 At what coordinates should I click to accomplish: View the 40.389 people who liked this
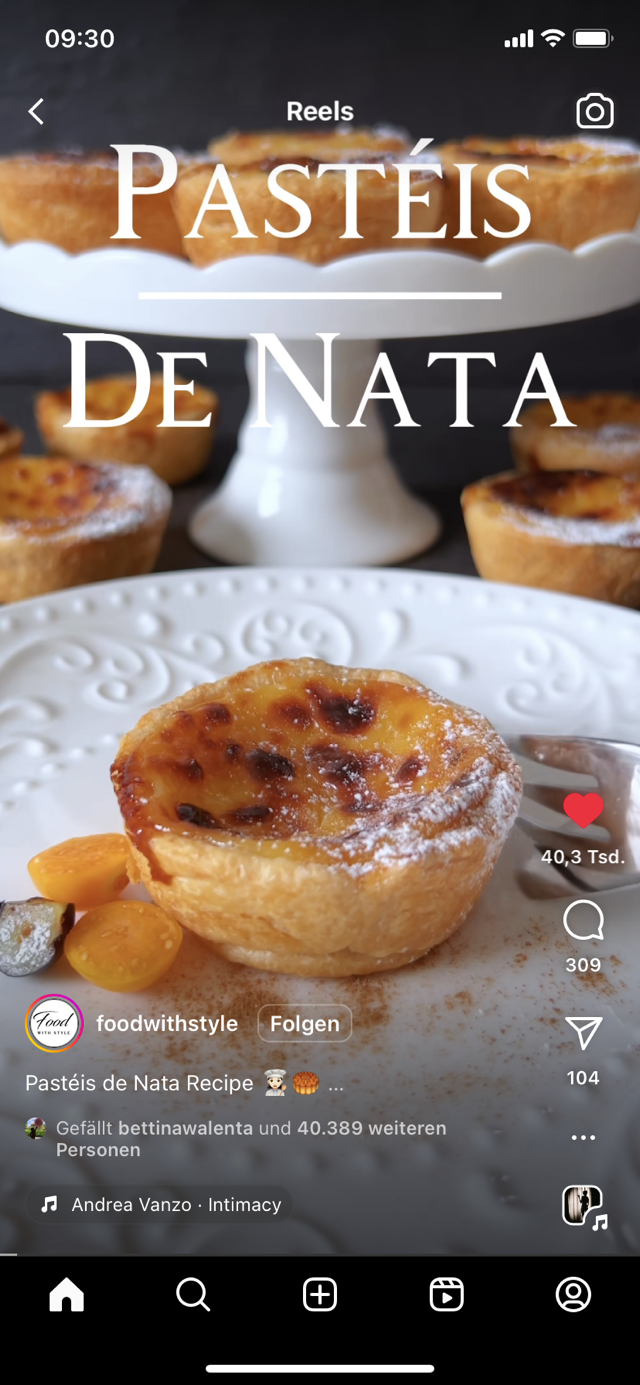tap(250, 1138)
